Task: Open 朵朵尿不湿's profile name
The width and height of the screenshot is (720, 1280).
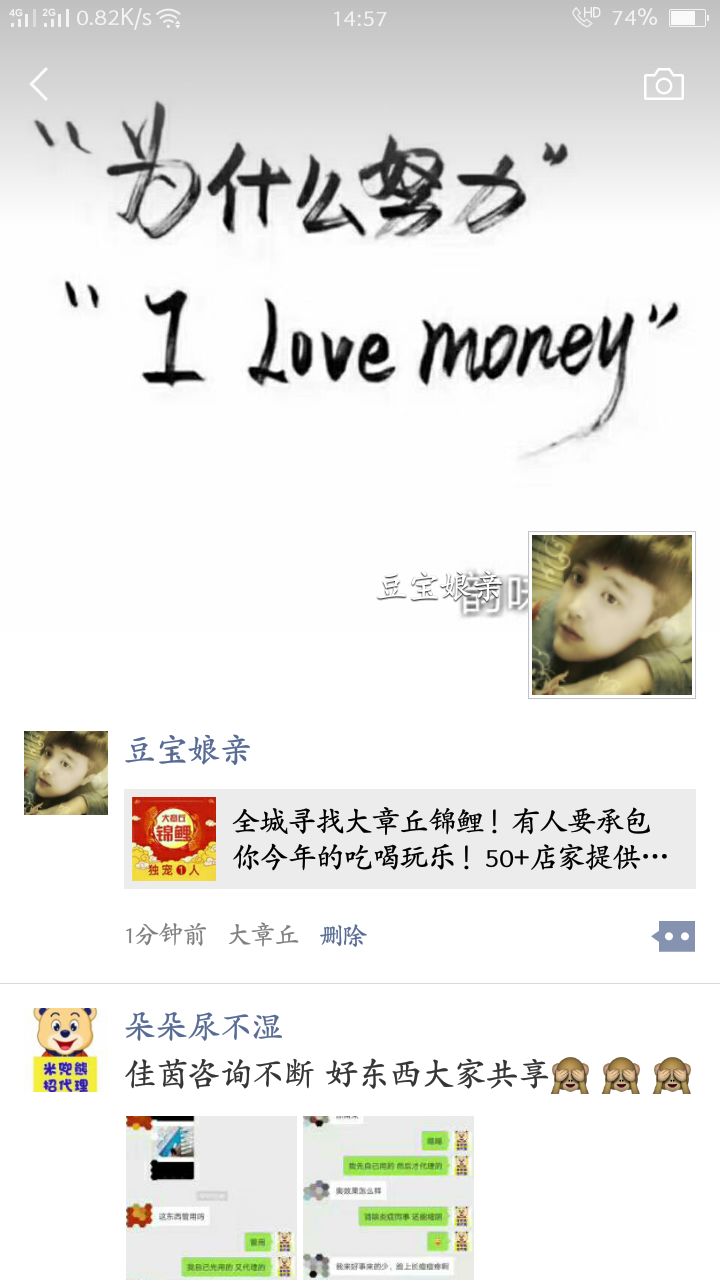Action: pyautogui.click(x=204, y=1026)
